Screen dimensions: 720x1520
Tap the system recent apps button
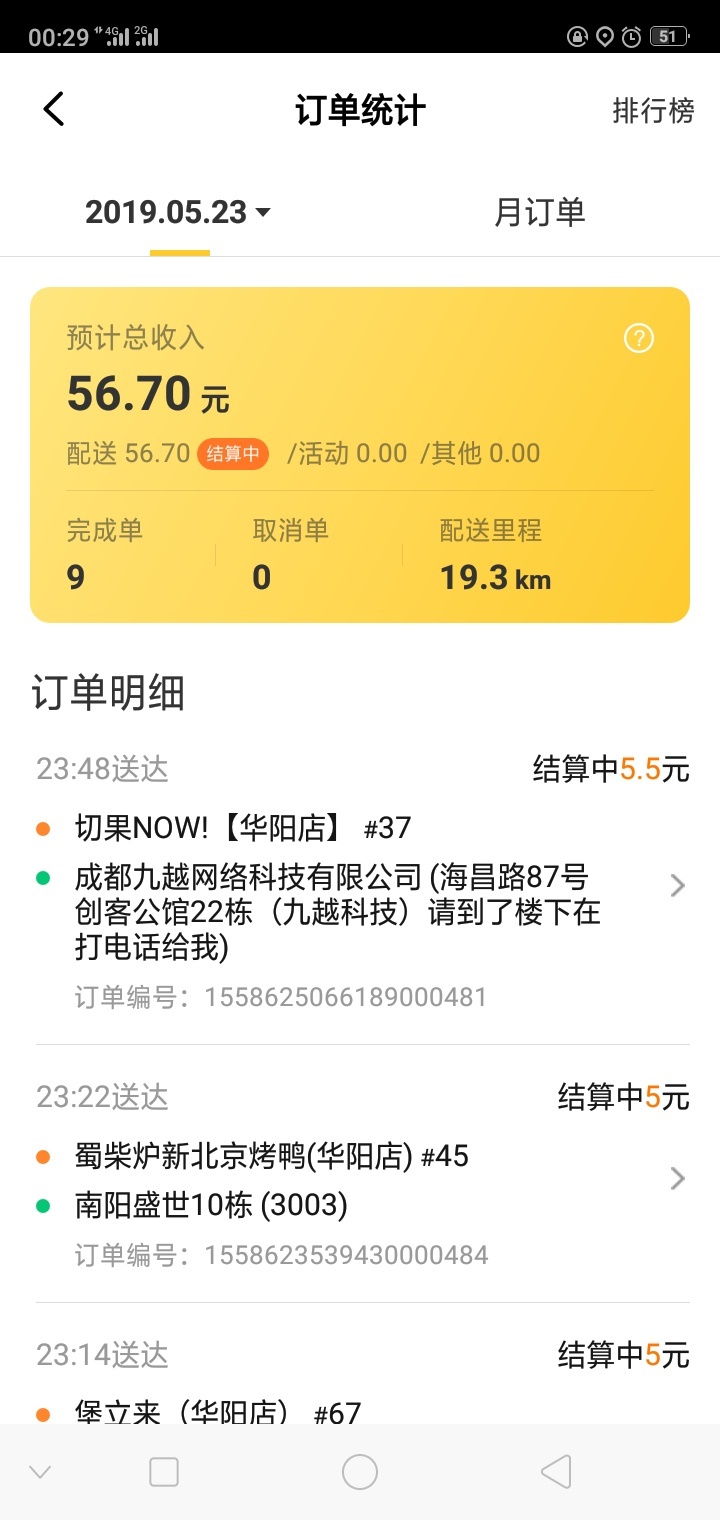(x=164, y=1472)
